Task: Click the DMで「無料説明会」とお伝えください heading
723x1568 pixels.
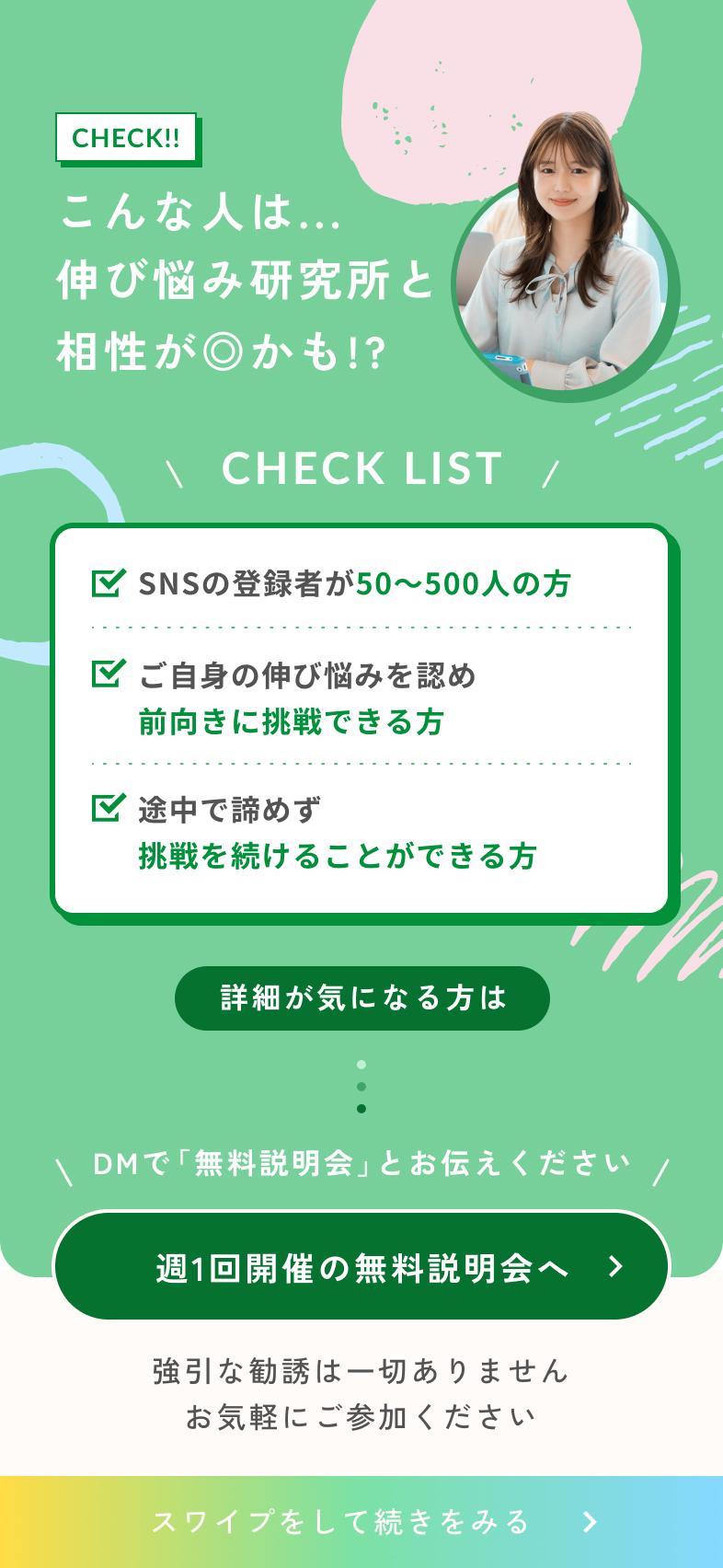Action: click(x=361, y=1163)
